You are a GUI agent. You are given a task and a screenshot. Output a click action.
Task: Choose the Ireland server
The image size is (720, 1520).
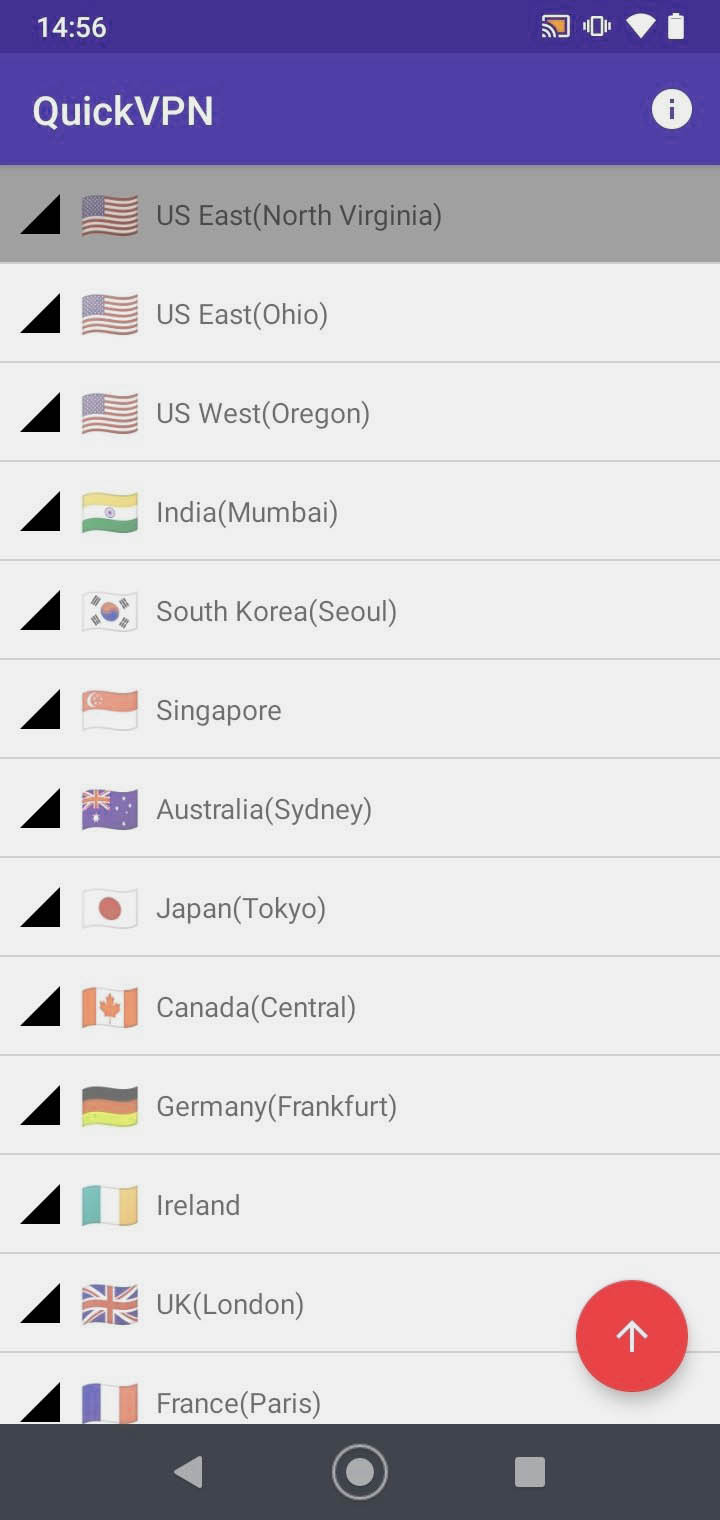(x=360, y=1205)
